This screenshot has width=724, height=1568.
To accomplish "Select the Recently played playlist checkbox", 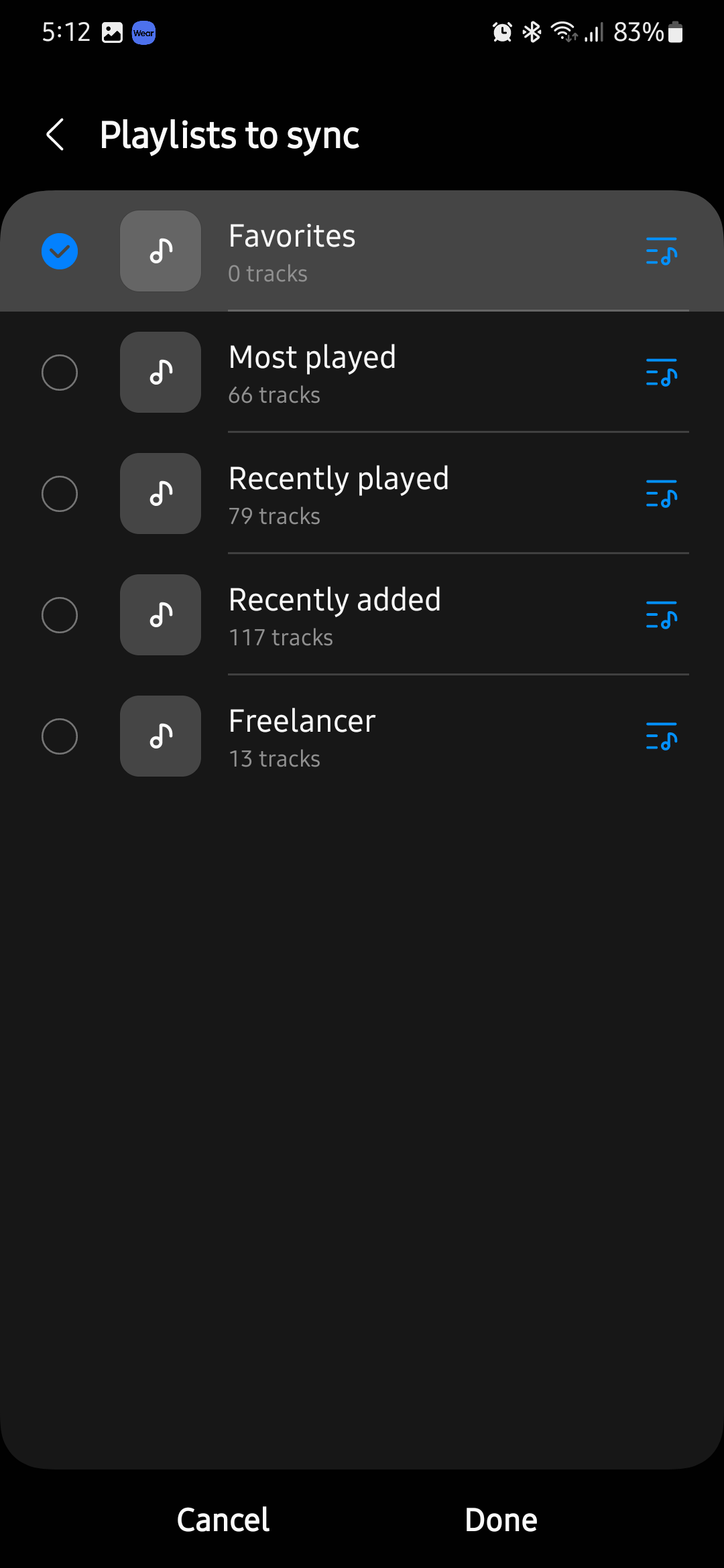I will [60, 494].
